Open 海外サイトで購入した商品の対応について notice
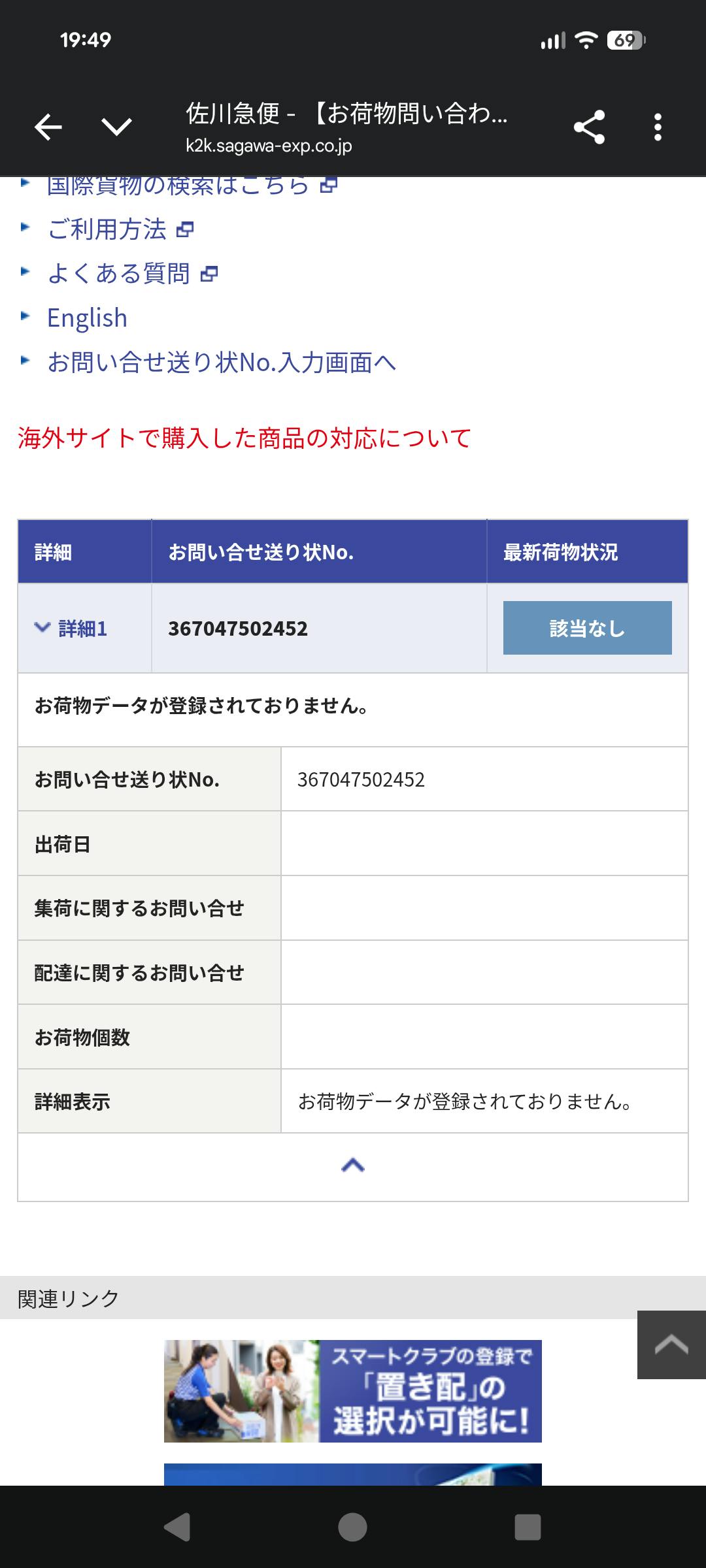Screen dimensions: 706x1568 click(244, 438)
